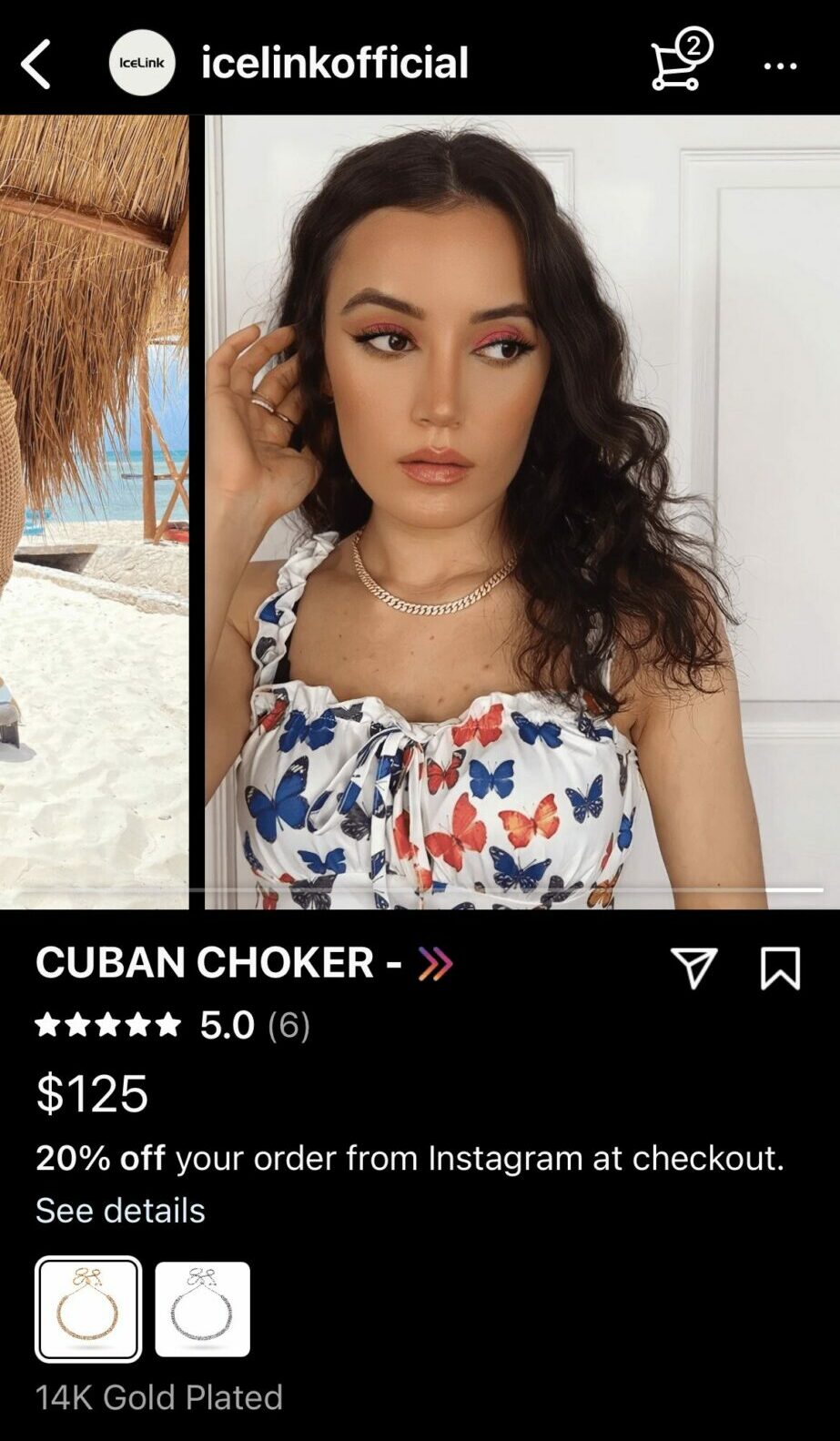Viewport: 840px width, 1441px height.
Task: Open the three-dot overflow menu
Action: click(780, 66)
